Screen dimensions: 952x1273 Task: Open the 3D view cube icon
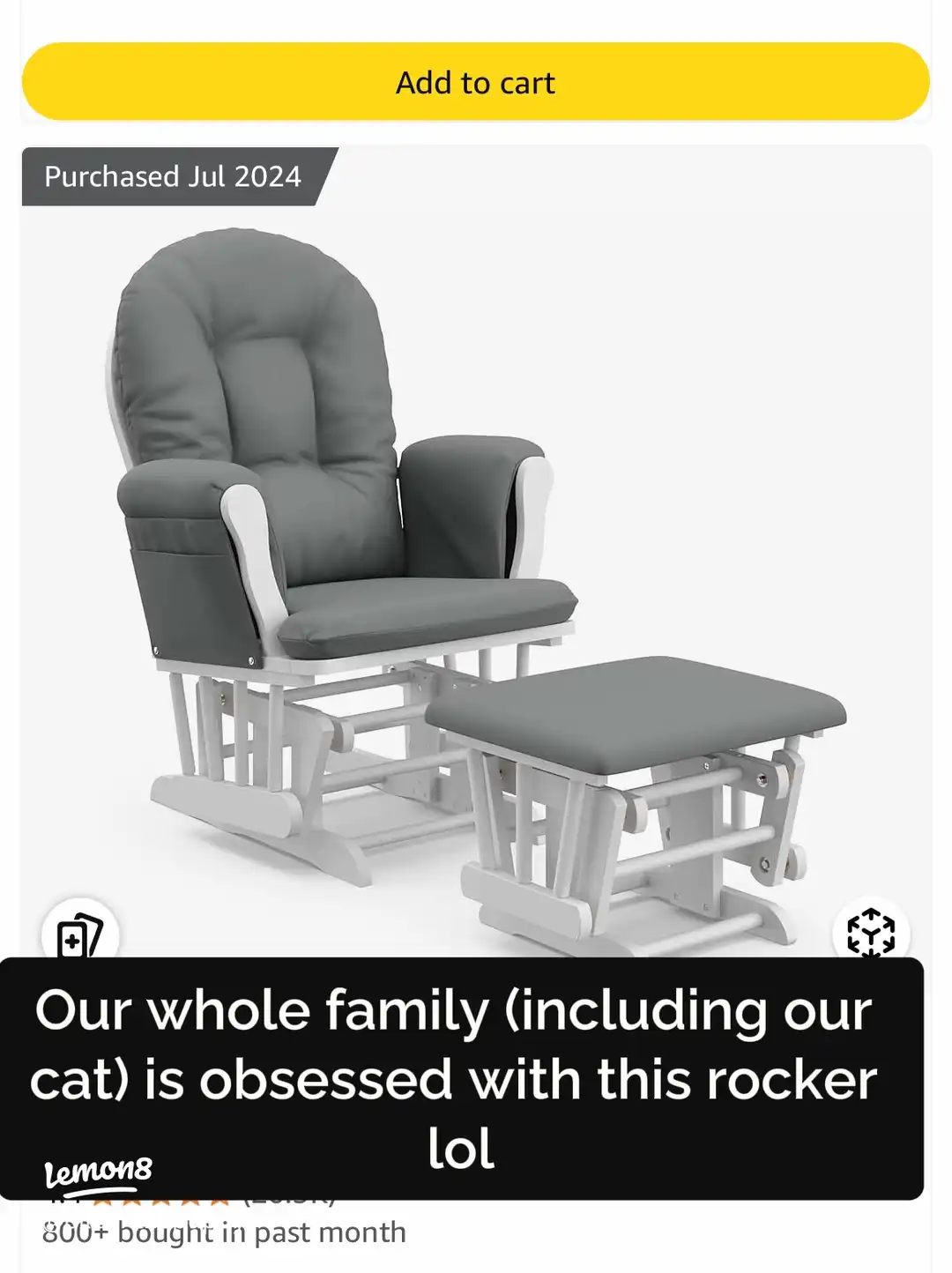click(870, 931)
